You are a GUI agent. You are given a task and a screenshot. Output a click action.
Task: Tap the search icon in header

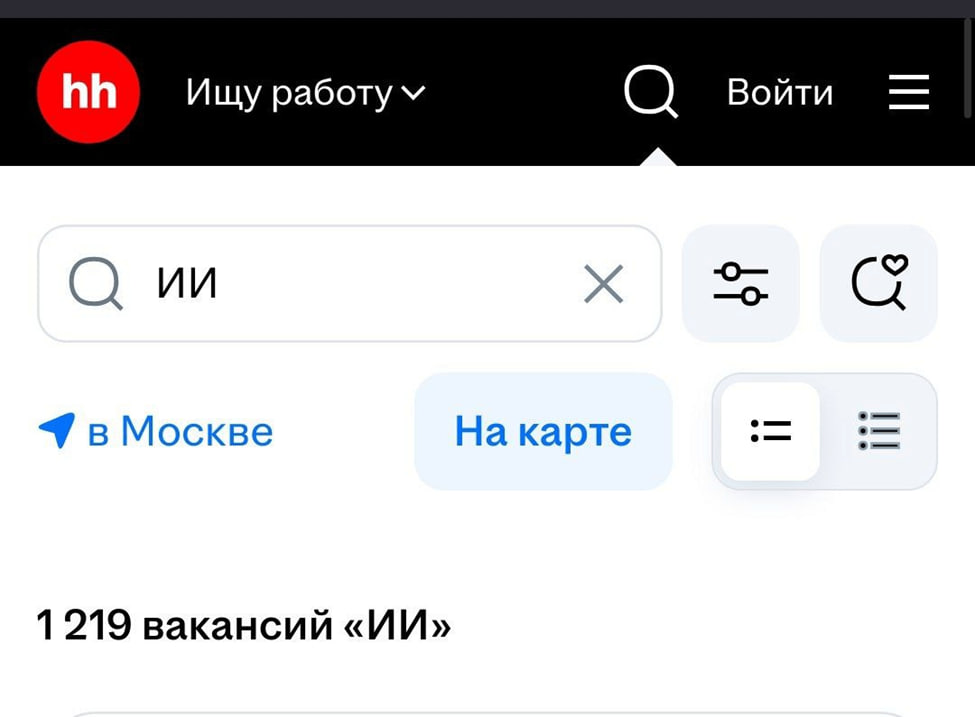(x=650, y=93)
